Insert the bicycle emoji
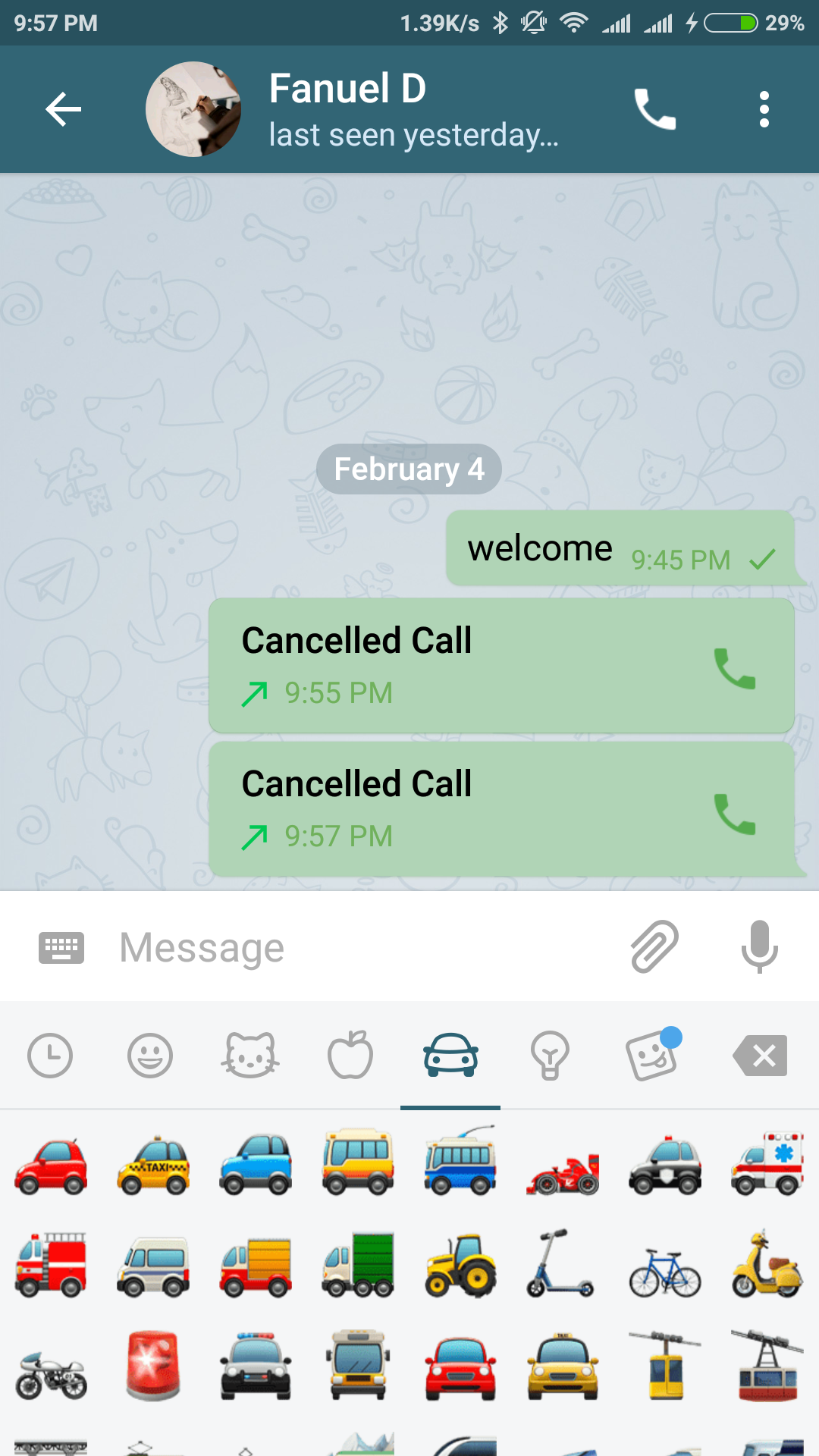819x1456 pixels. (665, 1269)
